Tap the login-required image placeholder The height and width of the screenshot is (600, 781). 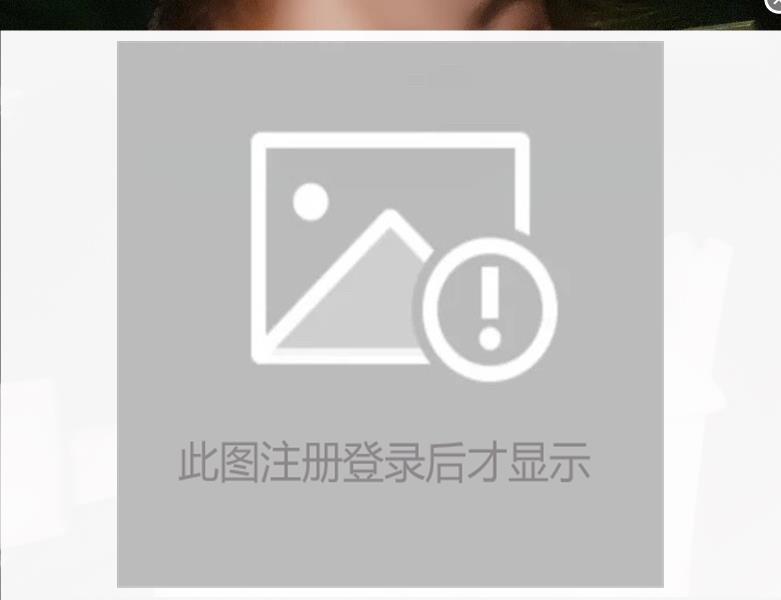(x=390, y=314)
